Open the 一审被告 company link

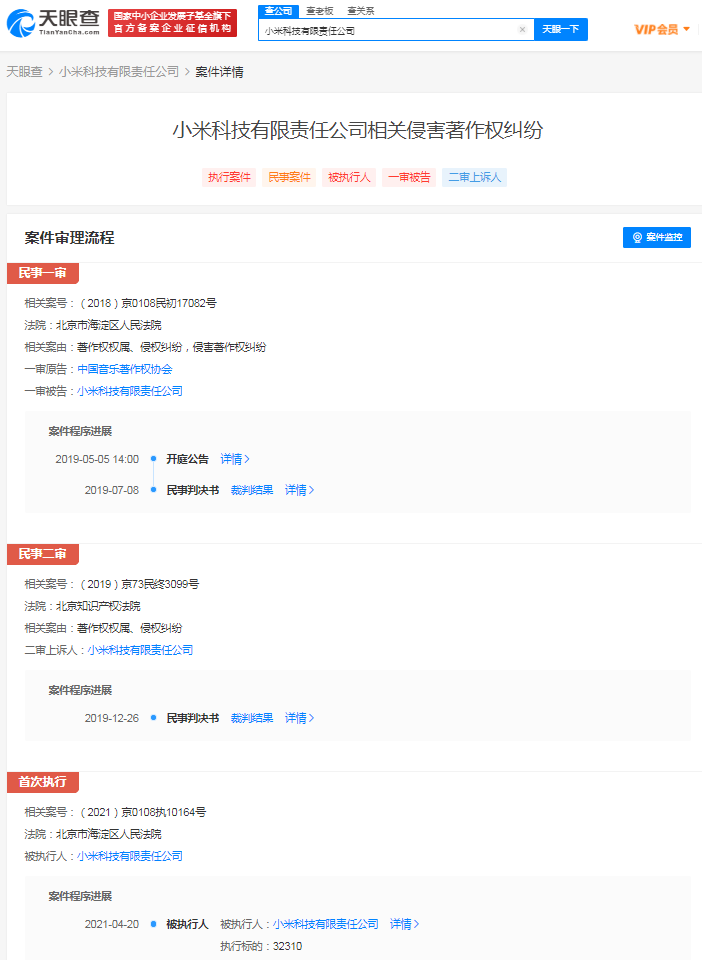point(130,391)
